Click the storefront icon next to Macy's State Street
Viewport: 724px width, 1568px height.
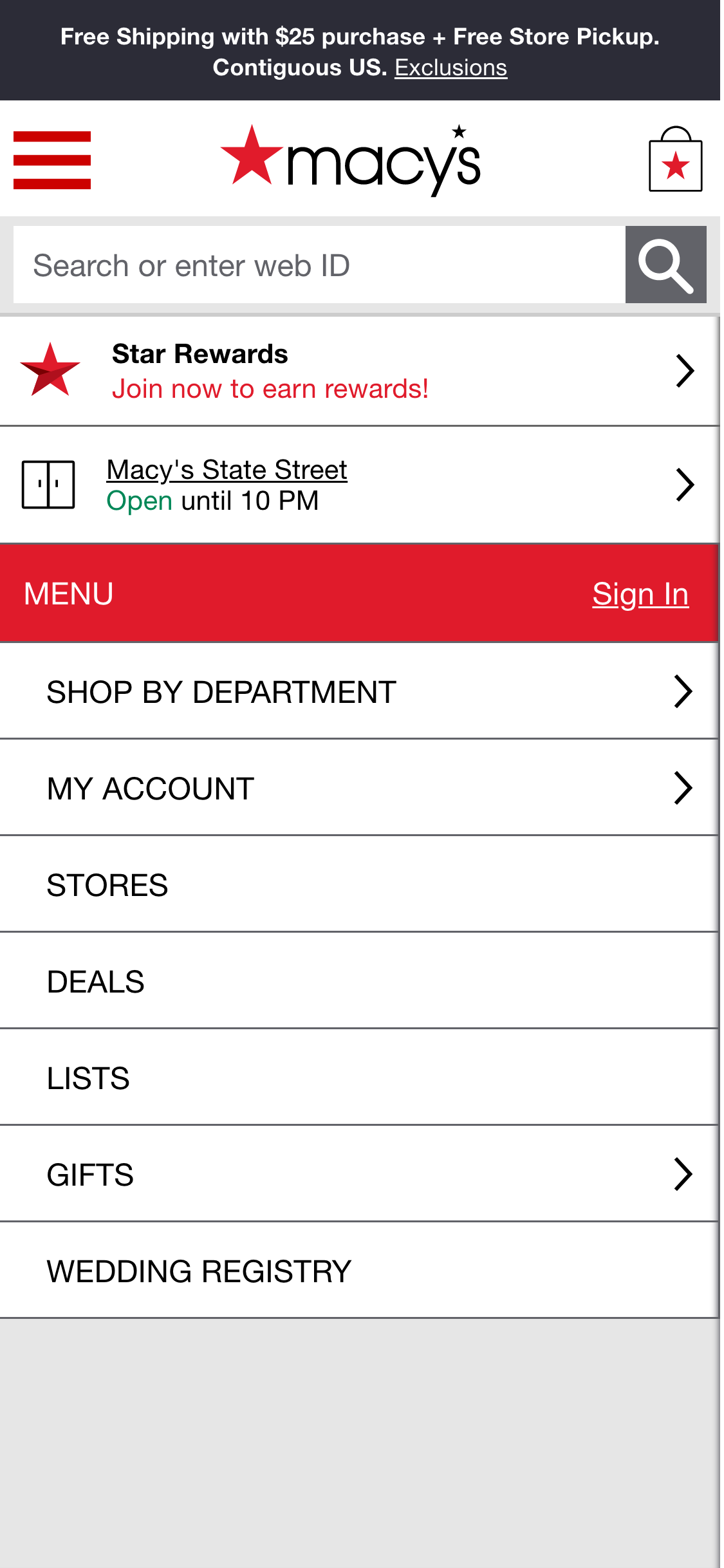click(x=47, y=483)
